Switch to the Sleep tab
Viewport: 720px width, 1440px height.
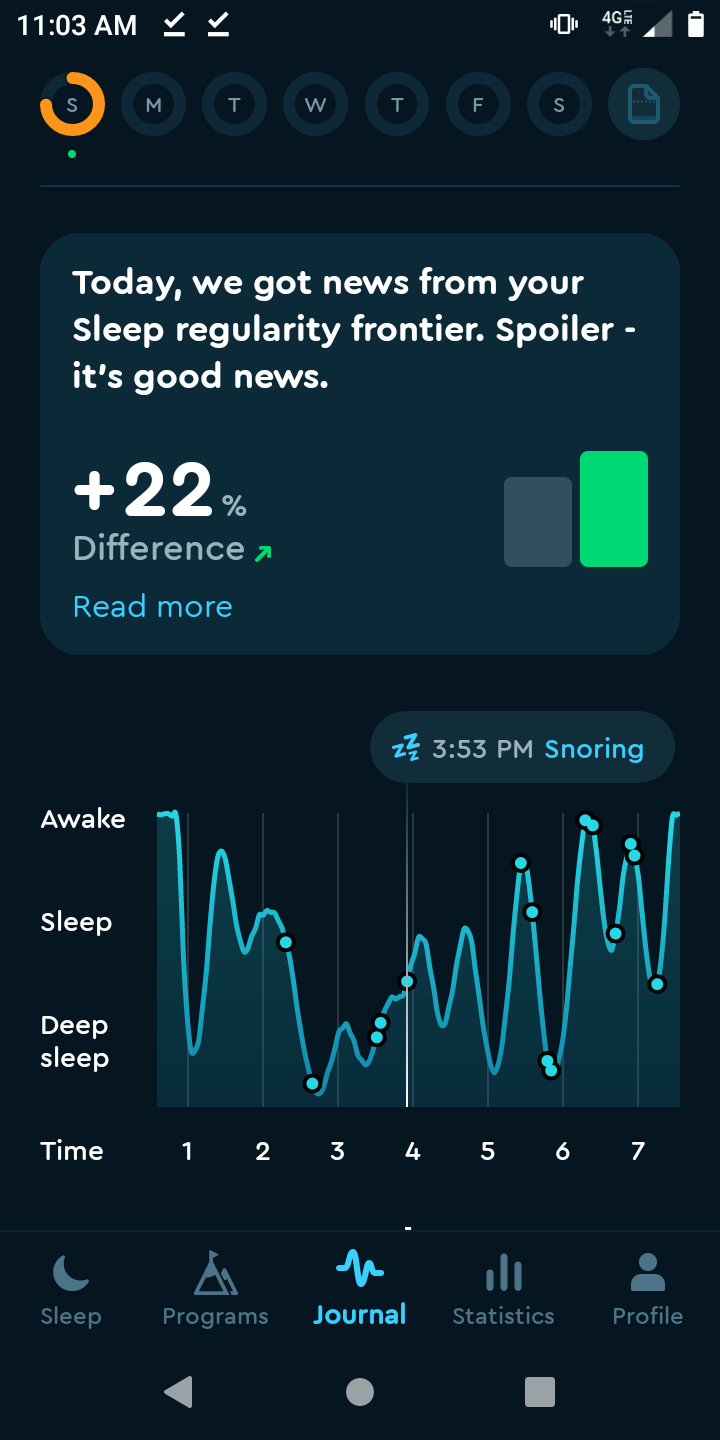pos(71,1288)
